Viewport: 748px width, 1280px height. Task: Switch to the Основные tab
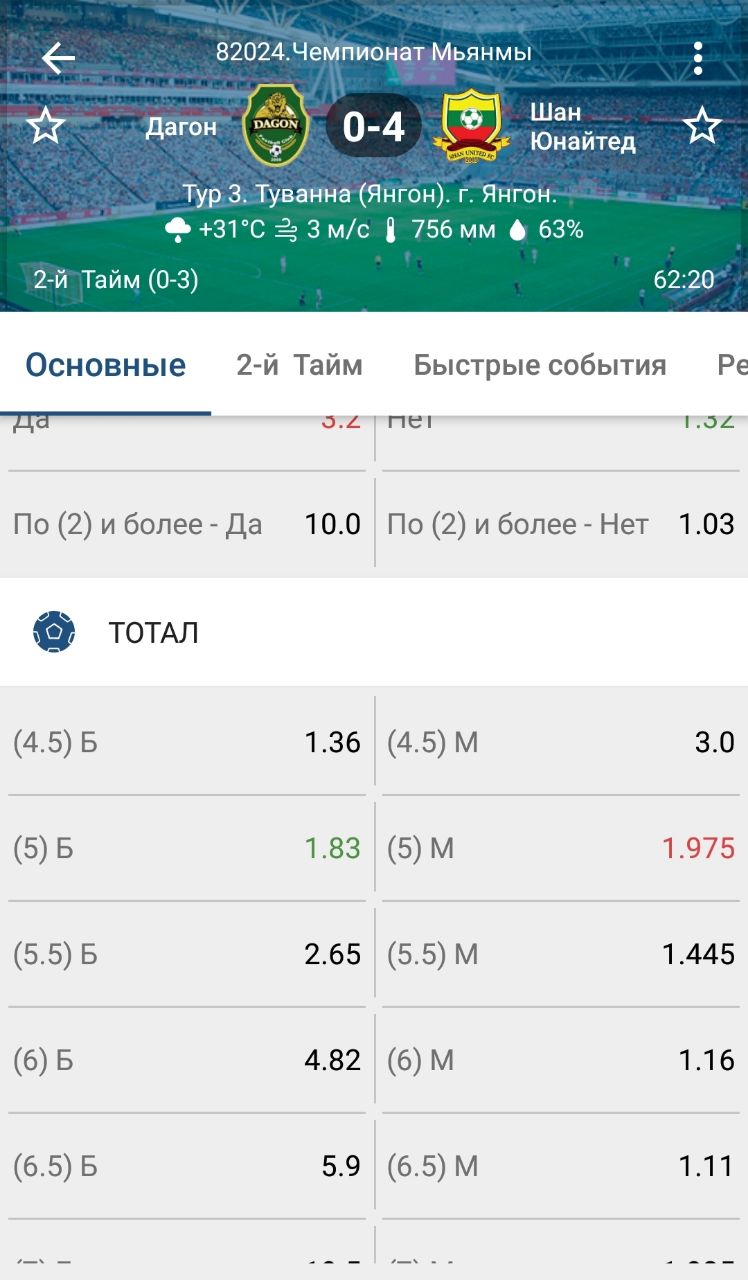106,365
